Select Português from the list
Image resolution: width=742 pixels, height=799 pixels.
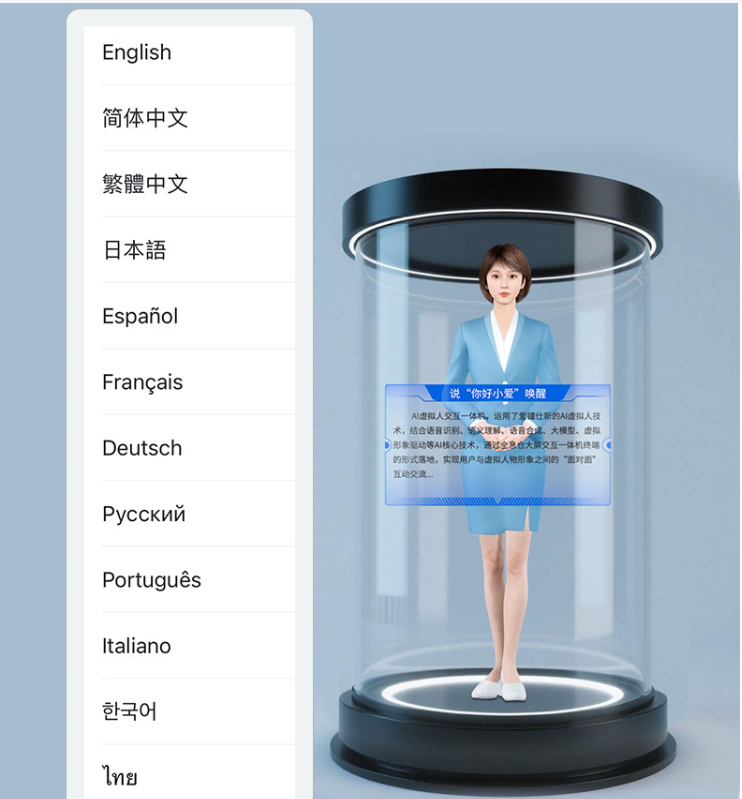click(151, 580)
